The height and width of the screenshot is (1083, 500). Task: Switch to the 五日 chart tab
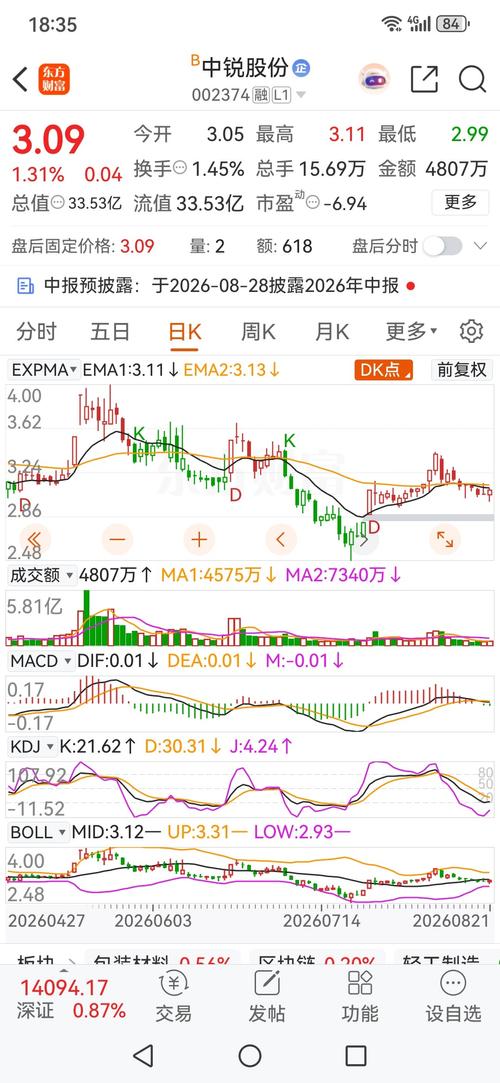click(x=110, y=332)
